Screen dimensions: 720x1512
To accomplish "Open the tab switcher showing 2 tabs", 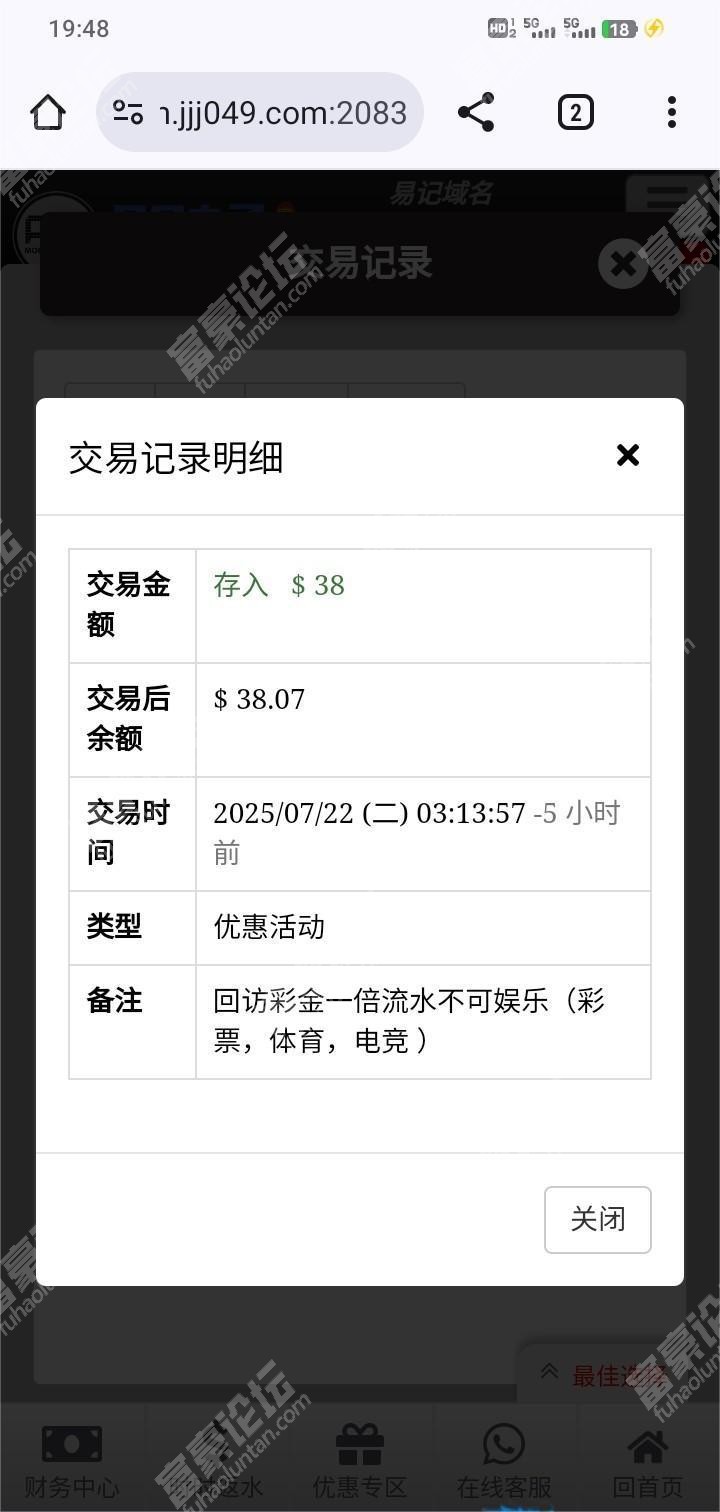I will pyautogui.click(x=575, y=112).
